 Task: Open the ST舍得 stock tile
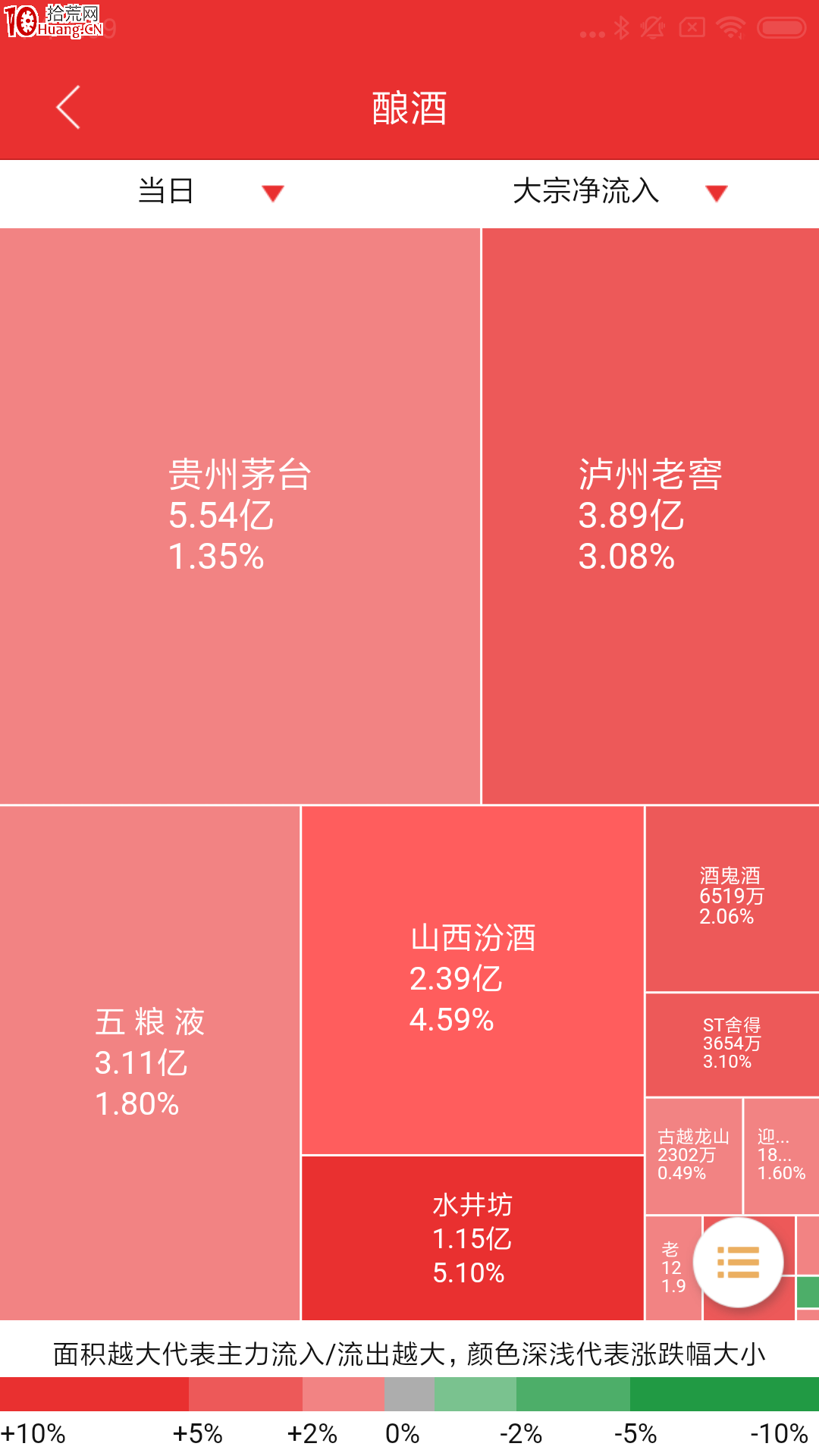[x=732, y=1044]
